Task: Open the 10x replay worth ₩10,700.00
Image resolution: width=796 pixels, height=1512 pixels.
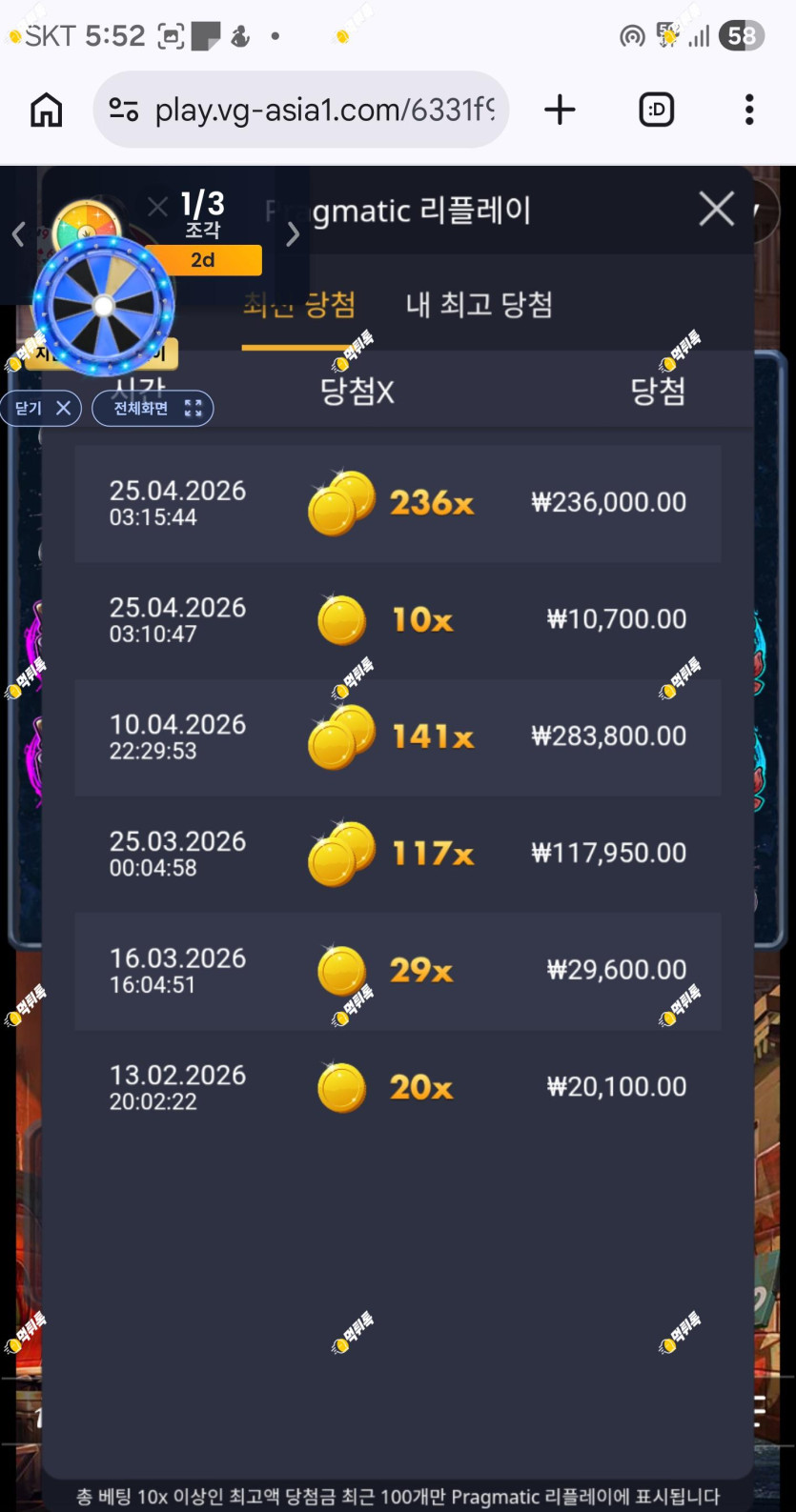Action: [x=398, y=620]
